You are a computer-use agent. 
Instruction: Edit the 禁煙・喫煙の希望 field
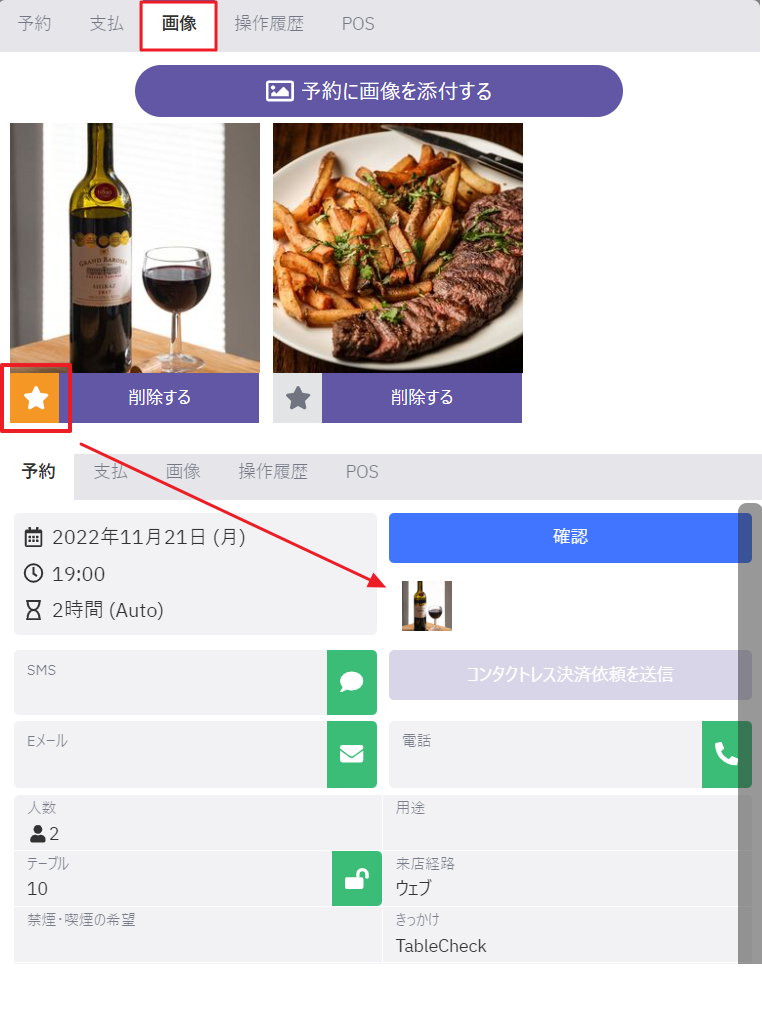[x=198, y=934]
